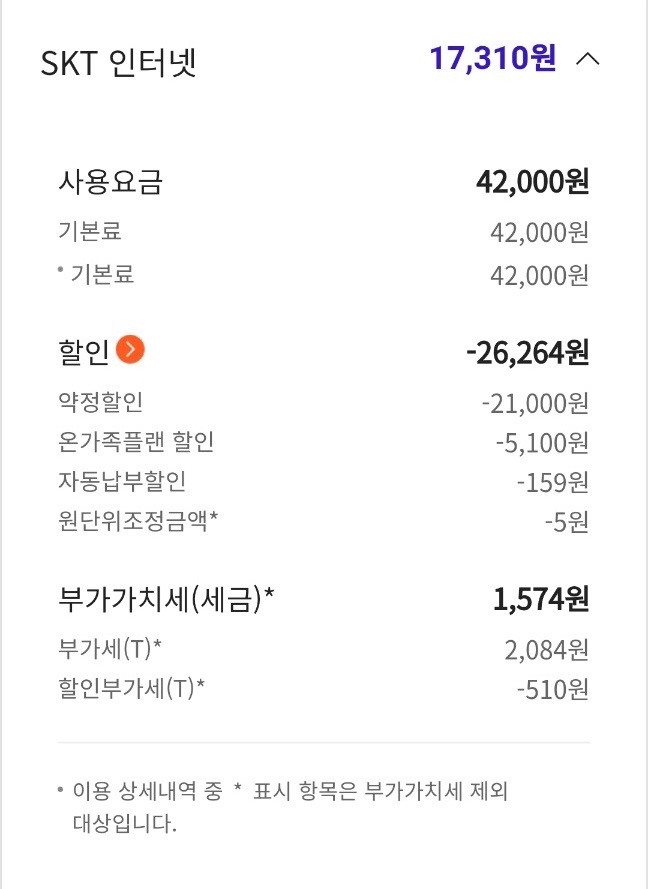Collapse the SKT 인터넷 billing section

click(x=589, y=59)
